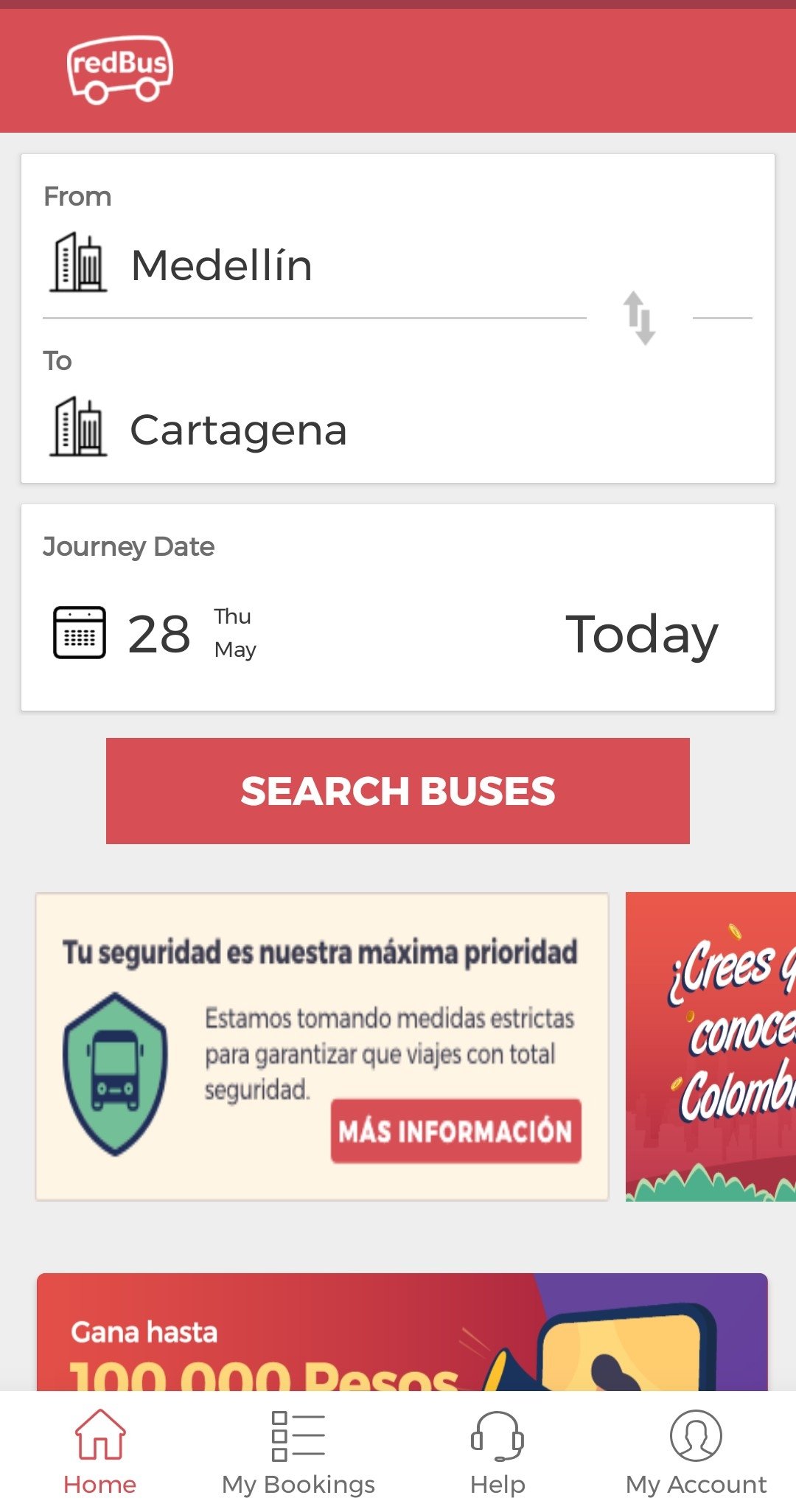Tap the SEARCH BUSES button
Screen dimensions: 796x1512
(x=398, y=791)
